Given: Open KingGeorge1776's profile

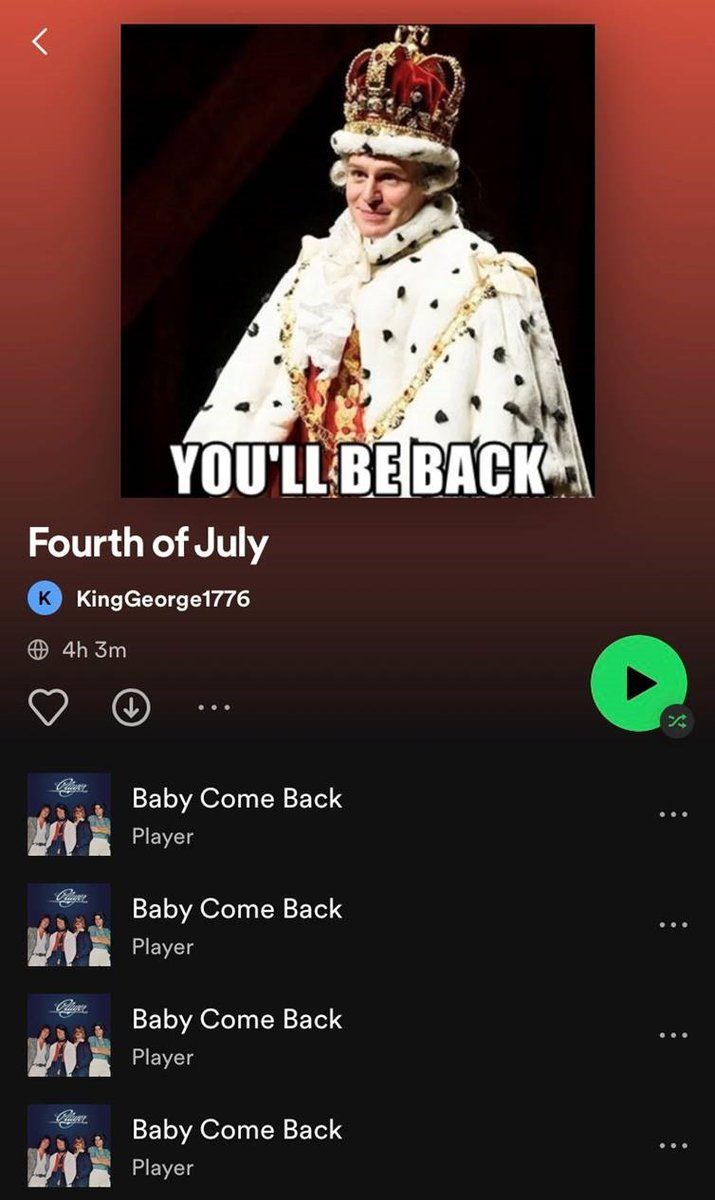Looking at the screenshot, I should [162, 599].
